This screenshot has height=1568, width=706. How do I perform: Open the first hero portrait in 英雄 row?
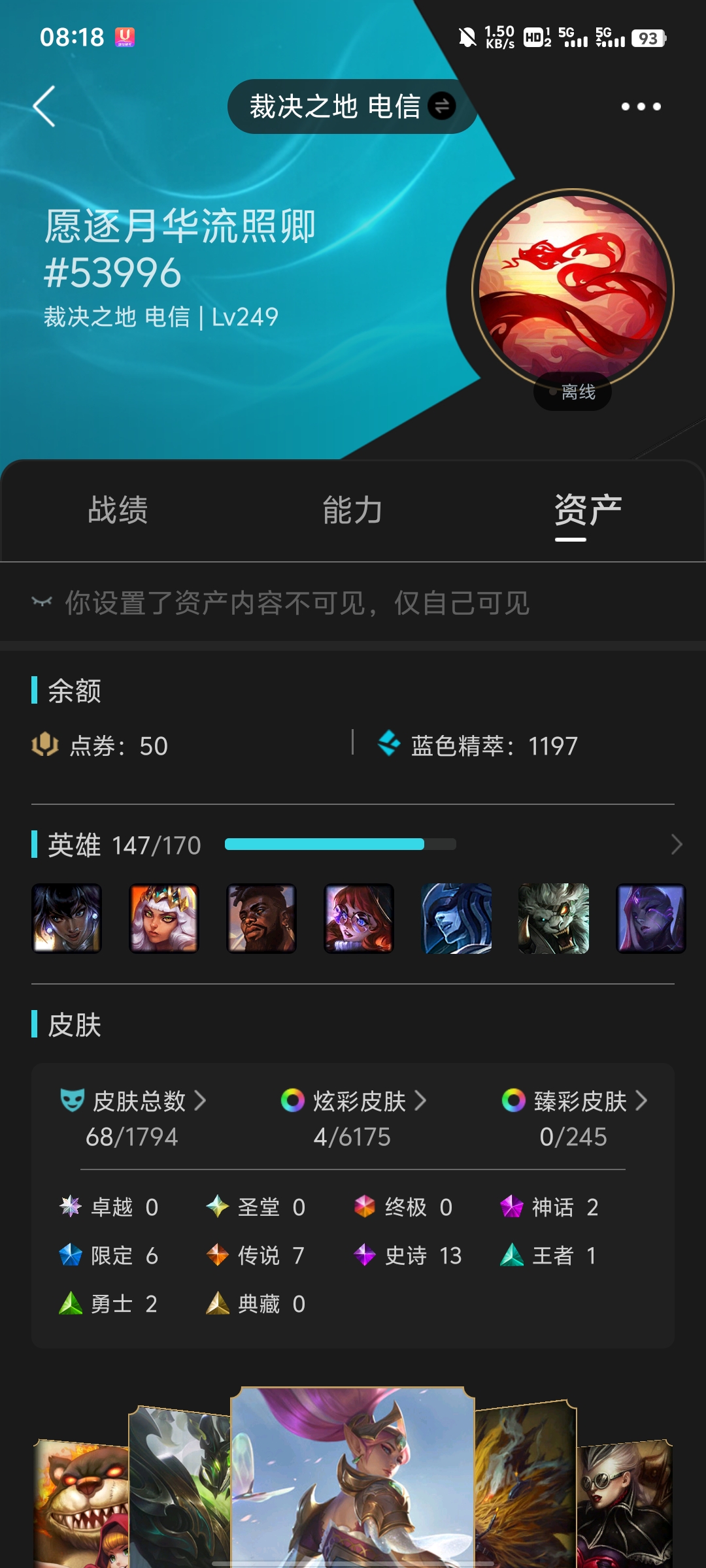pos(67,919)
